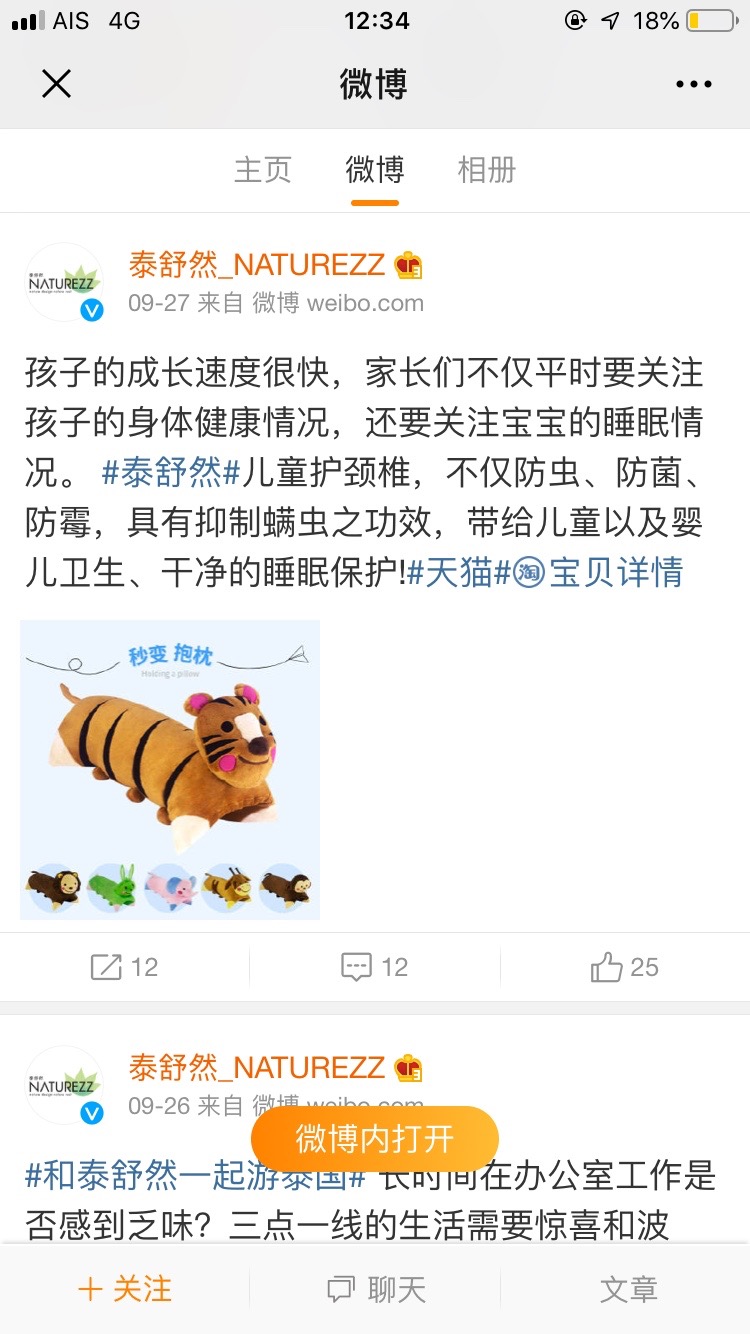
Task: Like the 09-27 post
Action: pos(624,967)
